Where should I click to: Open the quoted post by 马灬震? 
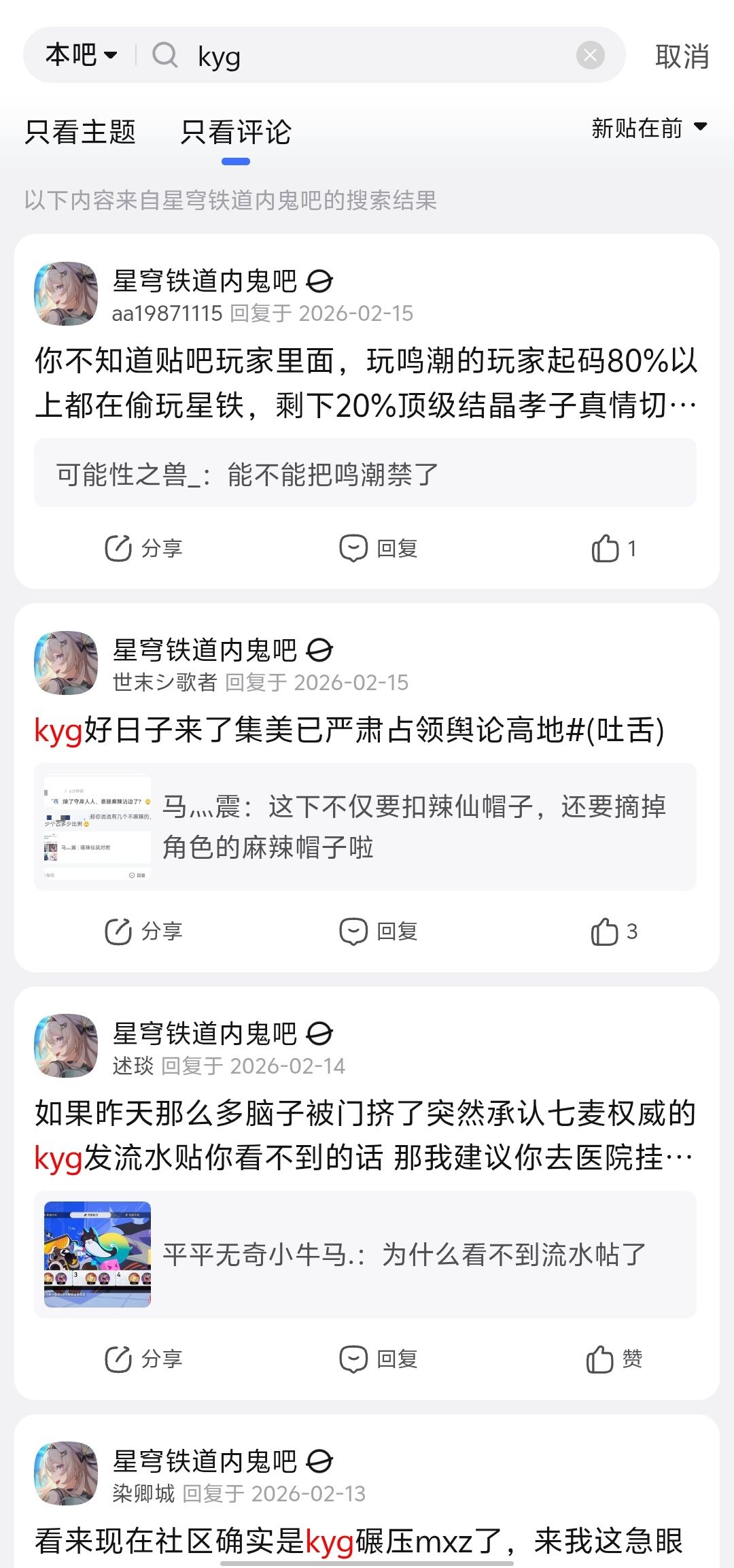coord(365,827)
